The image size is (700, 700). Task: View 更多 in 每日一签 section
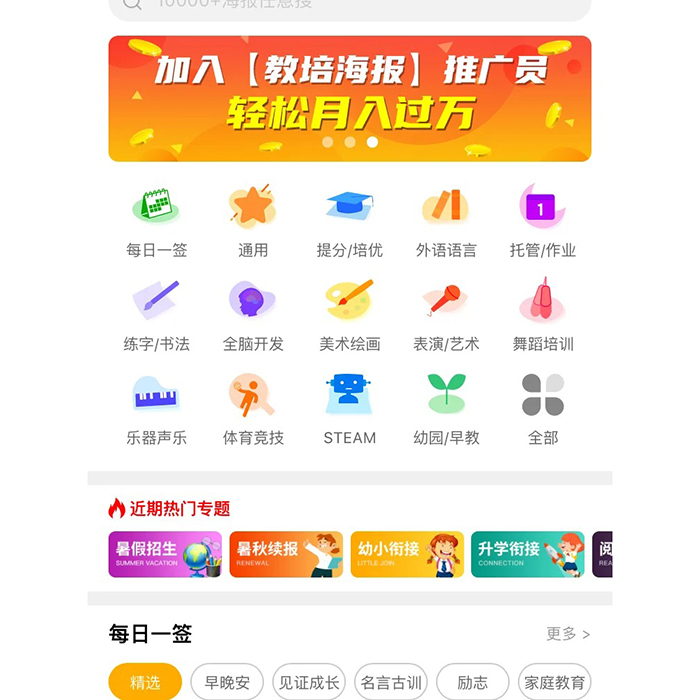568,634
